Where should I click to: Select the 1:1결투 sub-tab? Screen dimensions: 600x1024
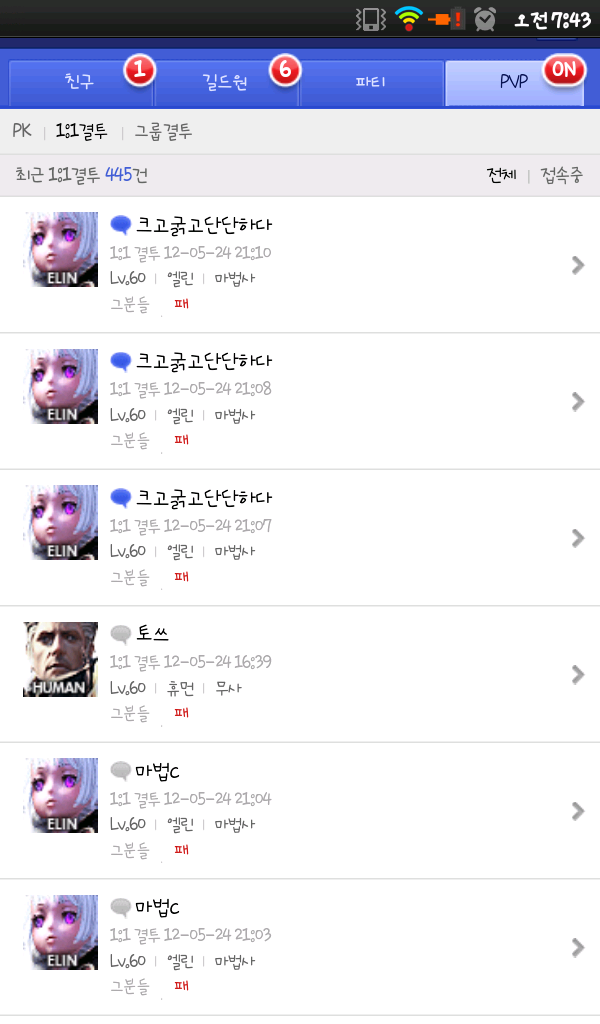[82, 131]
